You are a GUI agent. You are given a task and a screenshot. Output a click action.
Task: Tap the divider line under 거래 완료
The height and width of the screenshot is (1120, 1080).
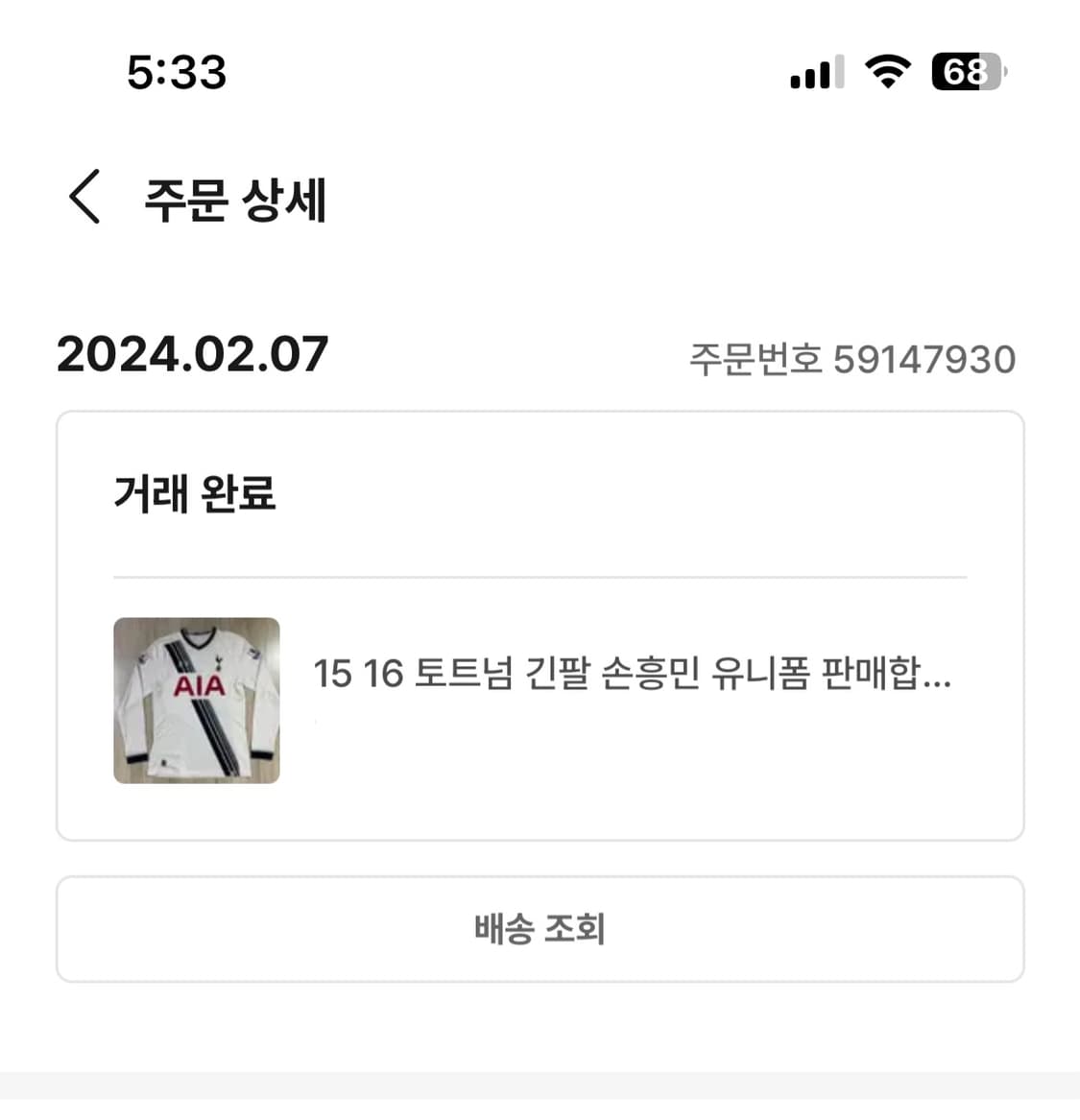[x=540, y=576]
